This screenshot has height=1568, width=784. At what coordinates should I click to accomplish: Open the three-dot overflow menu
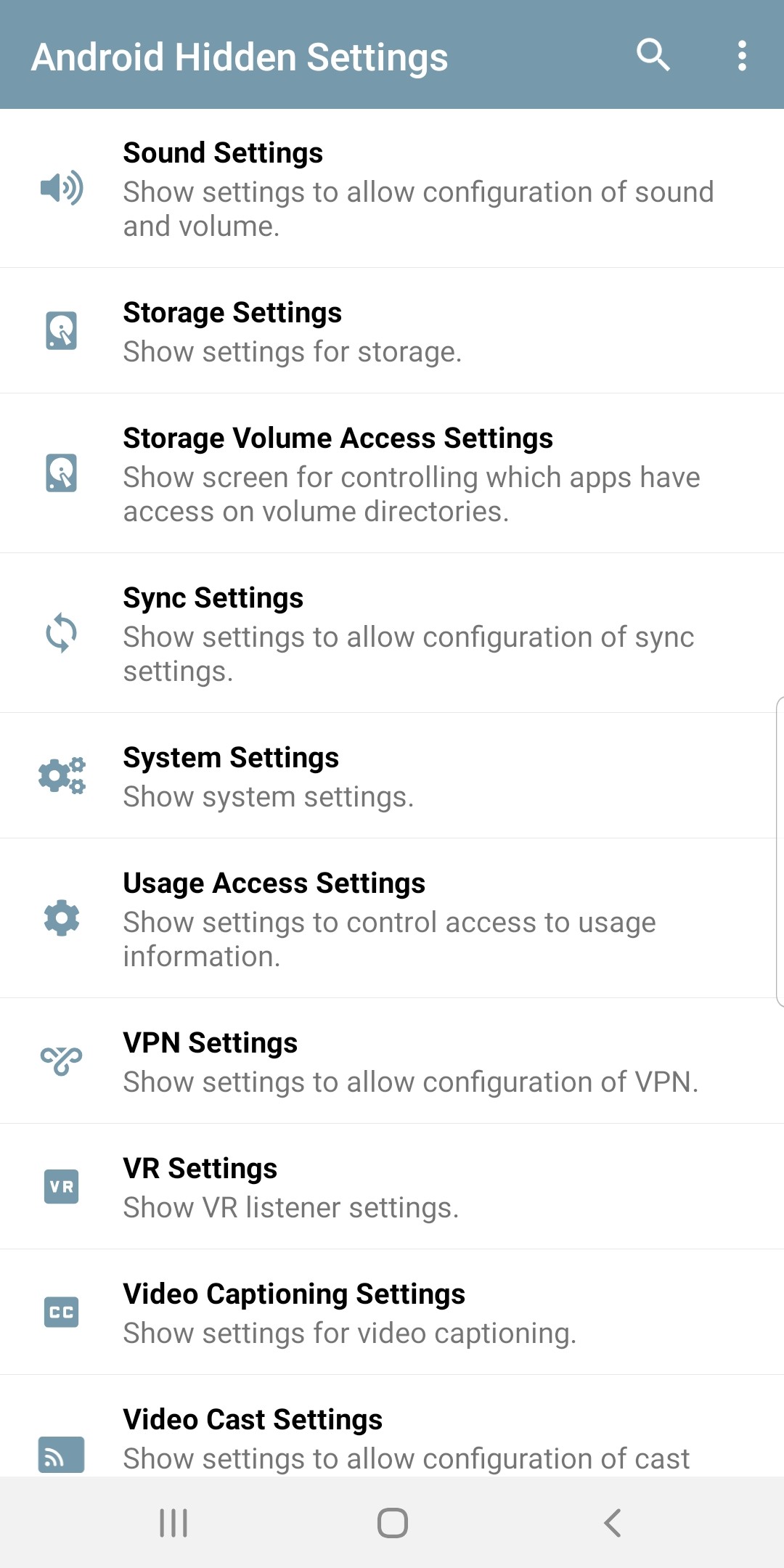click(x=743, y=55)
